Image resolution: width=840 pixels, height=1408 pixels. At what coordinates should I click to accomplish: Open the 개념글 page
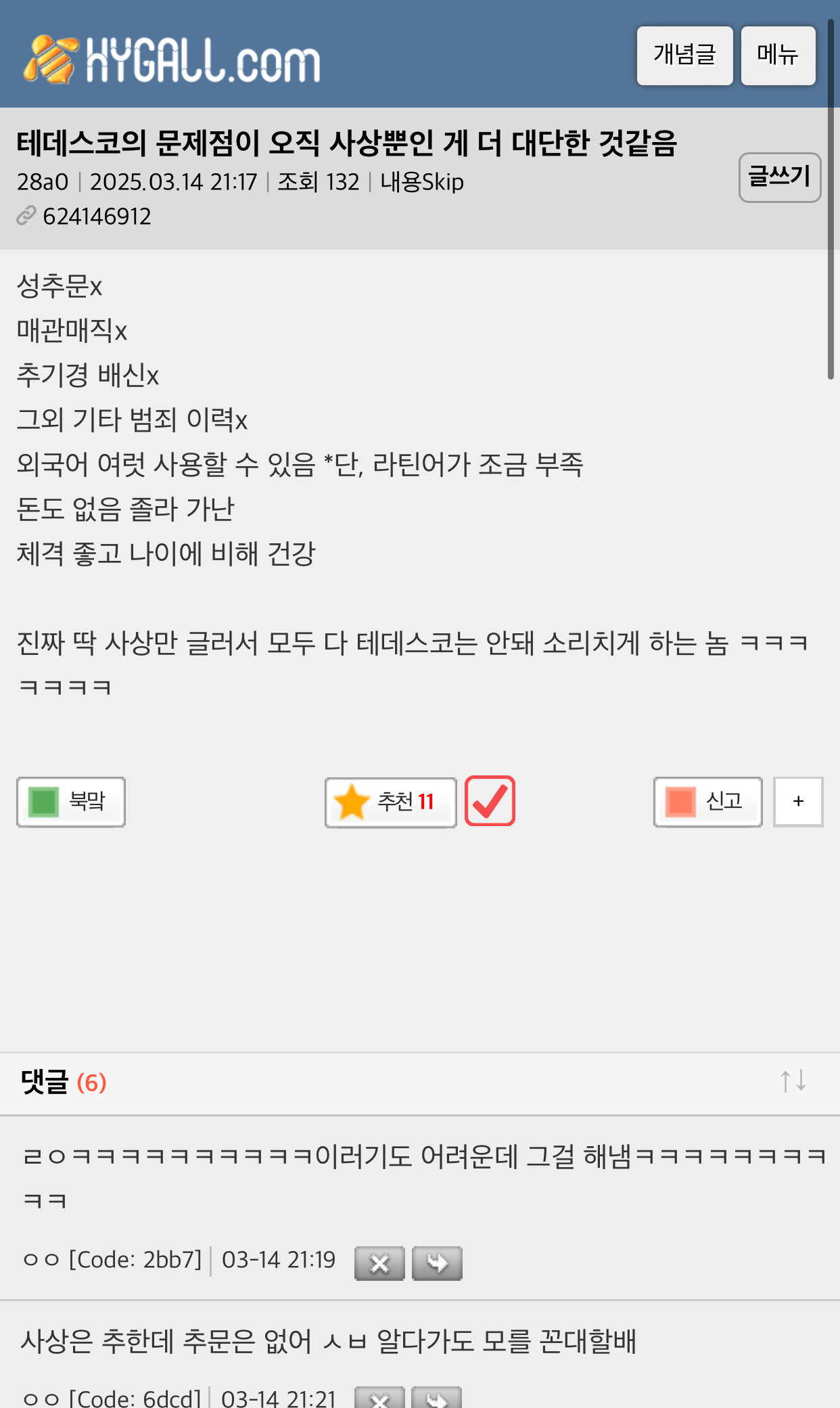684,55
